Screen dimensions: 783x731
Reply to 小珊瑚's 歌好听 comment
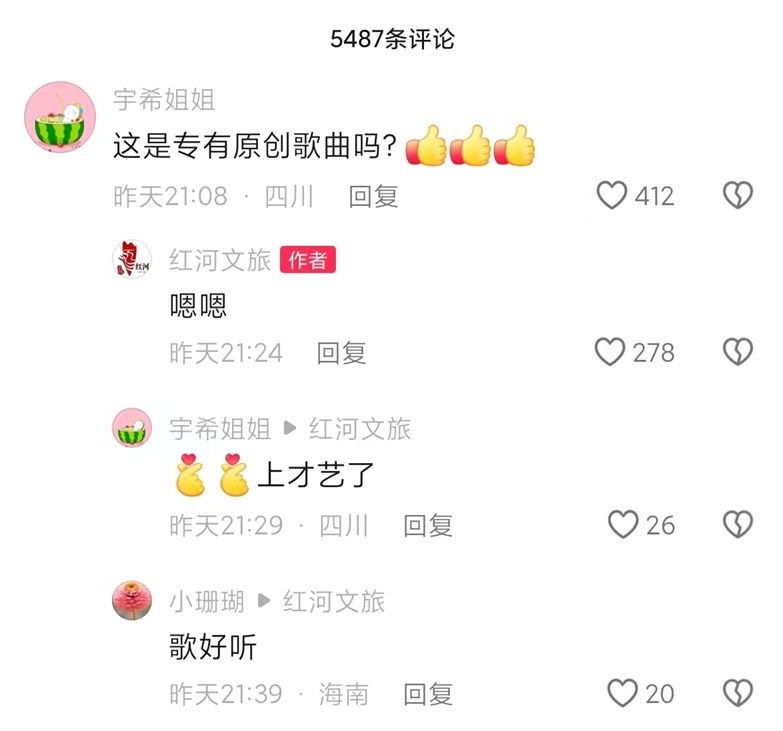(428, 693)
